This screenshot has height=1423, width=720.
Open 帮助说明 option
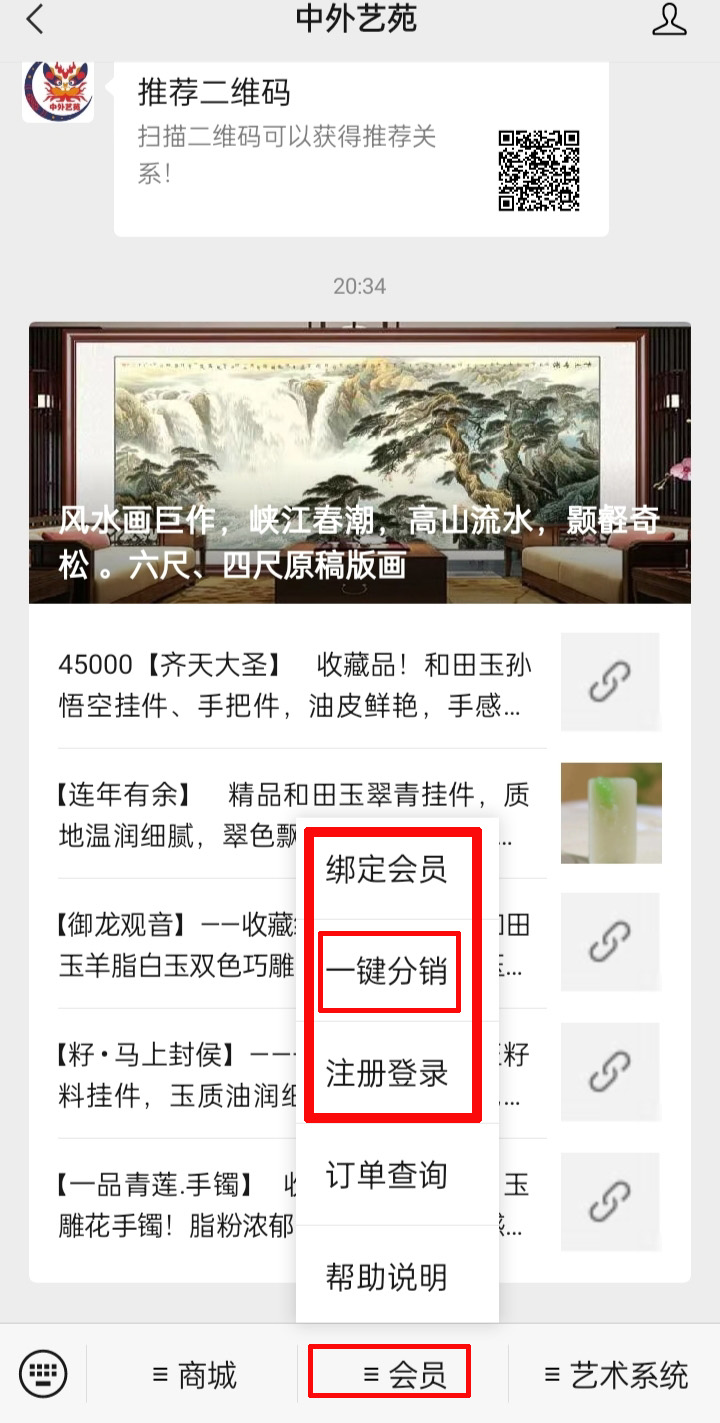pyautogui.click(x=387, y=1277)
